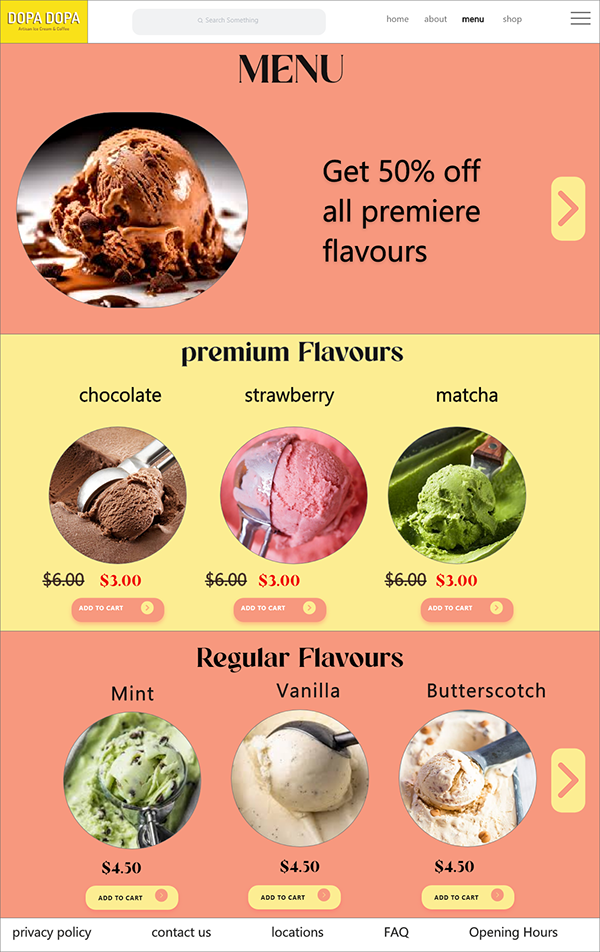The image size is (600, 952).
Task: Show more Regular Flavours with arrow
Action: pyautogui.click(x=567, y=779)
